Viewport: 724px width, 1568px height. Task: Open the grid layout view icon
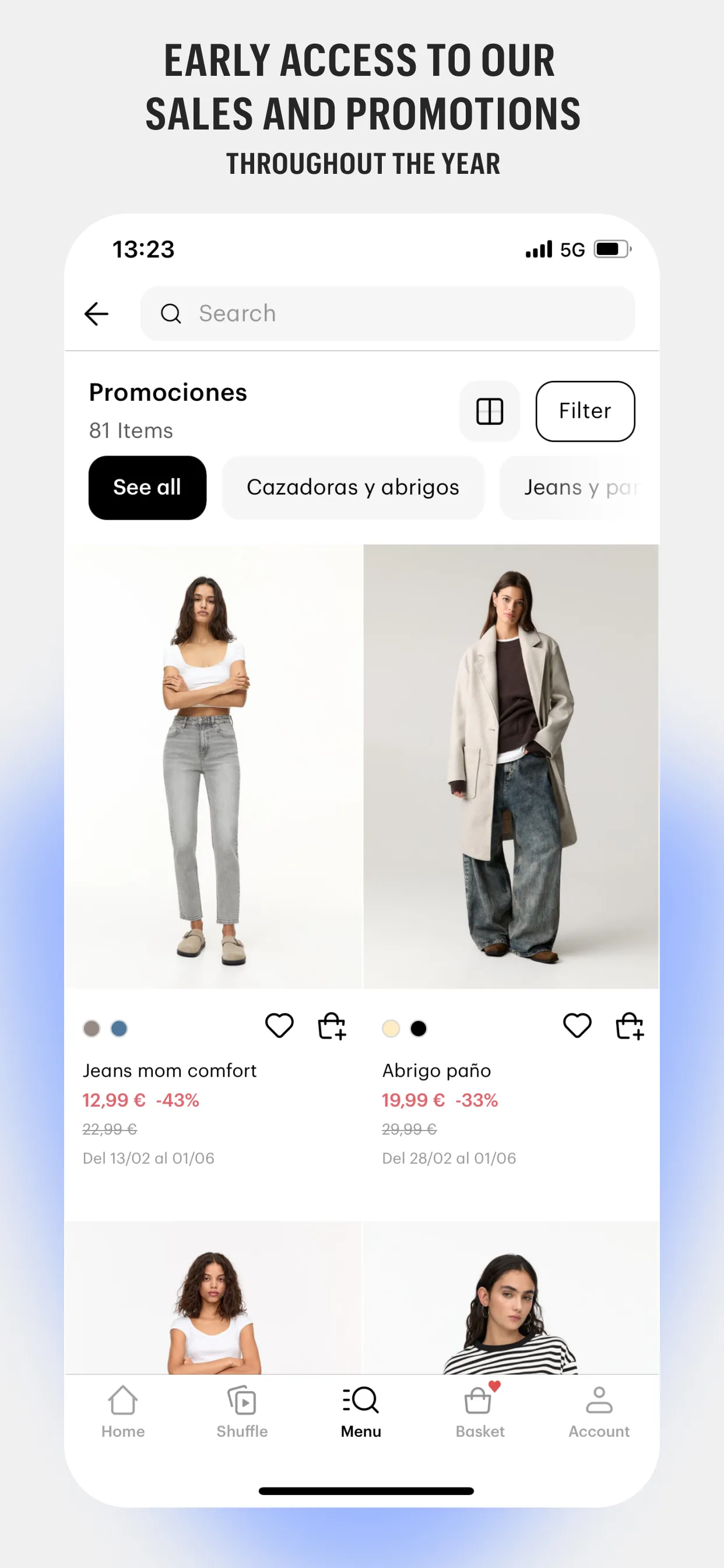pos(489,411)
